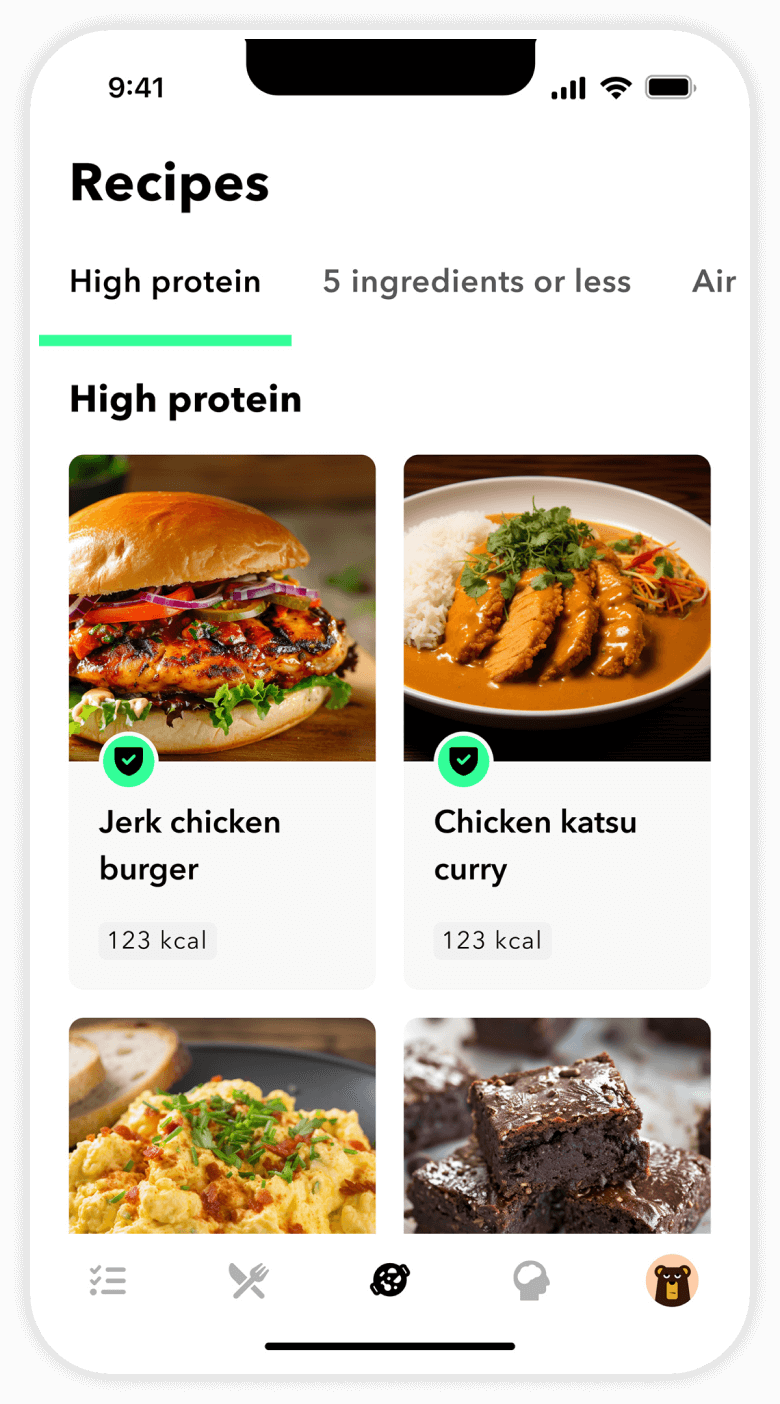Tap the cookie recipes tab
The width and height of the screenshot is (780, 1404).
390,1280
